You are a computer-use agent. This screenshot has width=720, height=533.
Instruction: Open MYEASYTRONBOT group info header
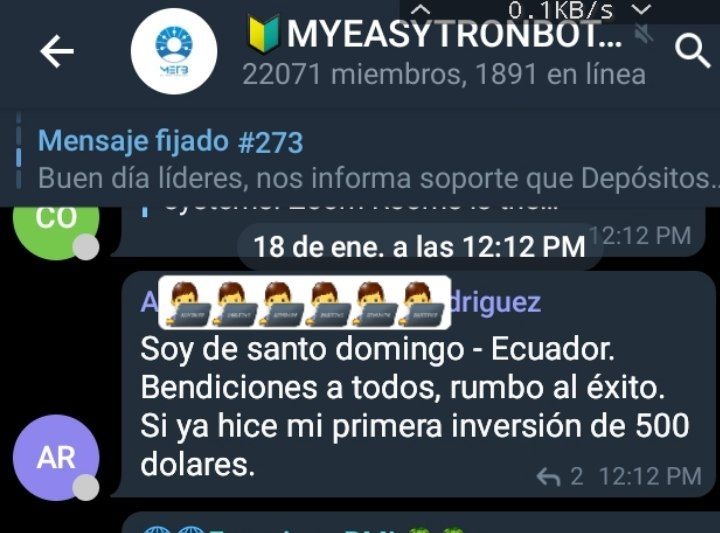pos(440,52)
